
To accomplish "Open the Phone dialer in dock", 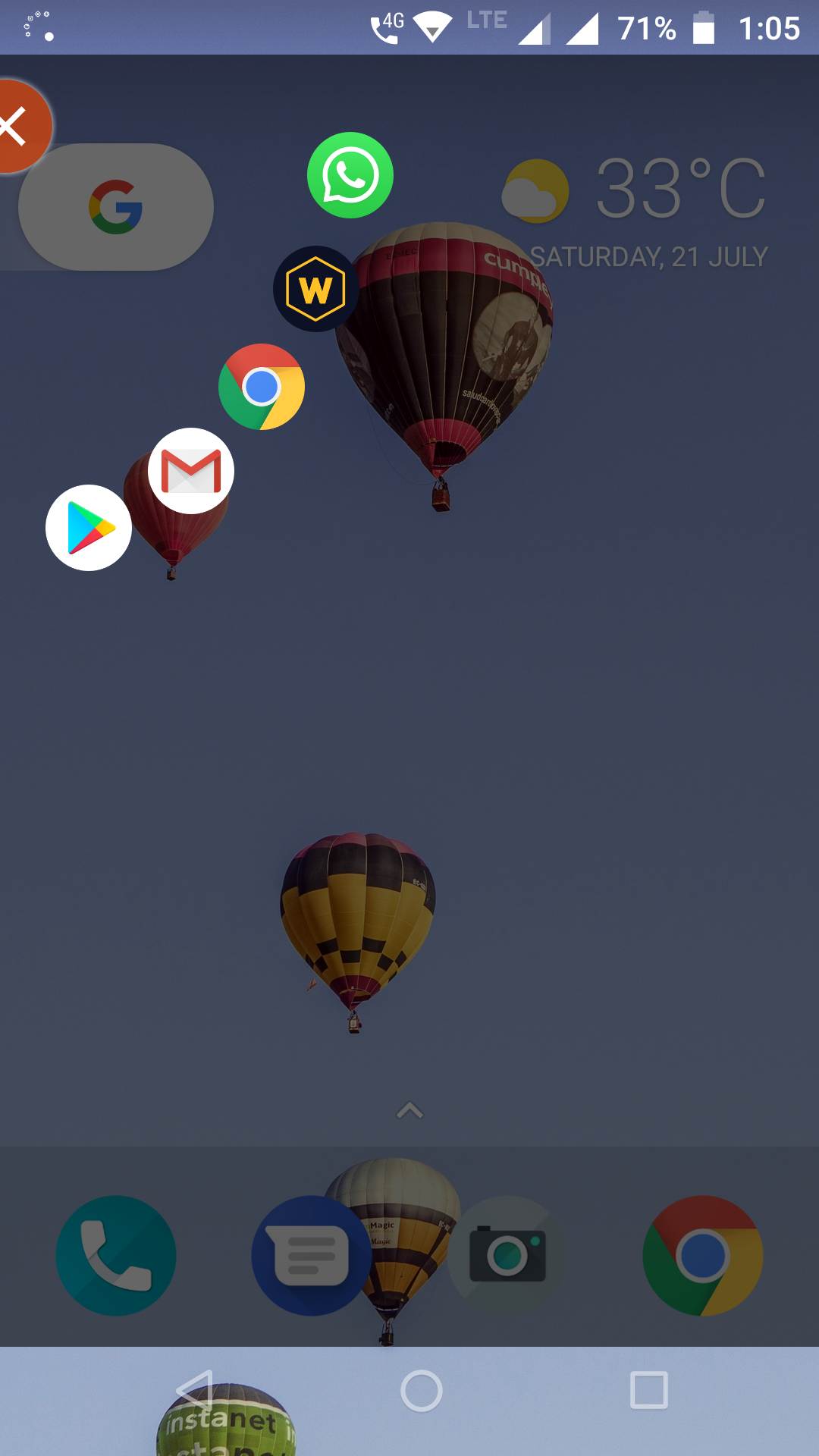I will tap(116, 1256).
